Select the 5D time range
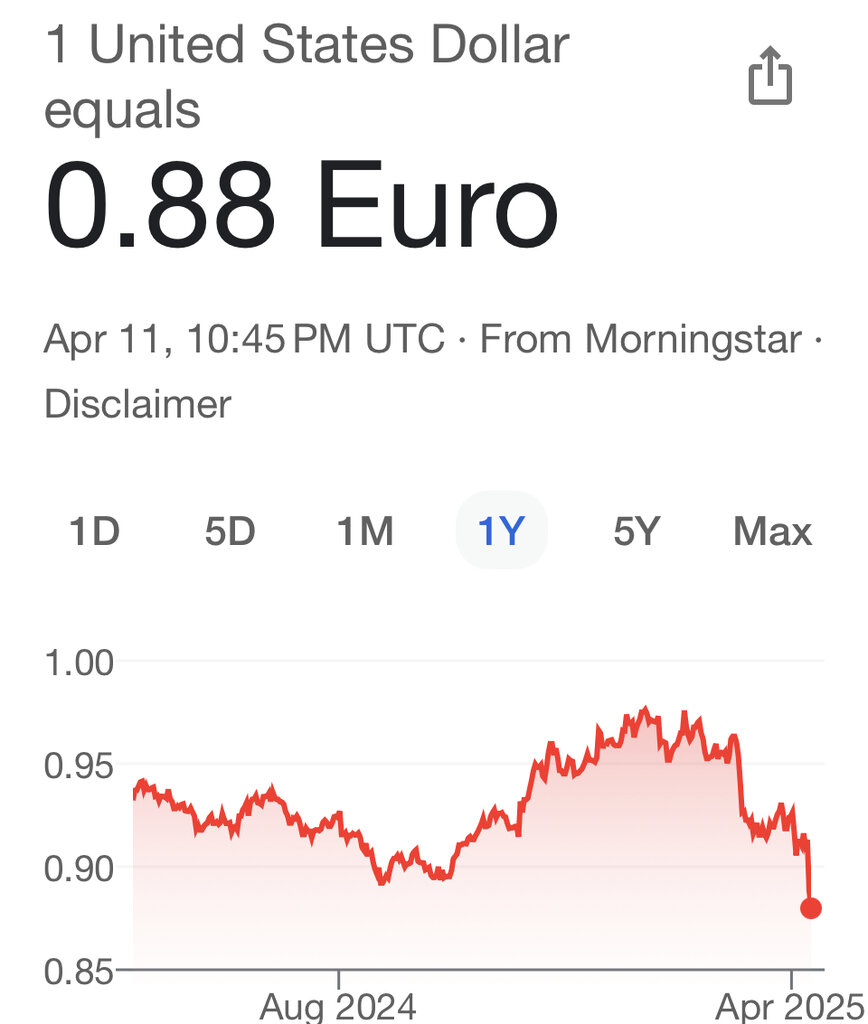Image resolution: width=868 pixels, height=1024 pixels. pos(230,531)
